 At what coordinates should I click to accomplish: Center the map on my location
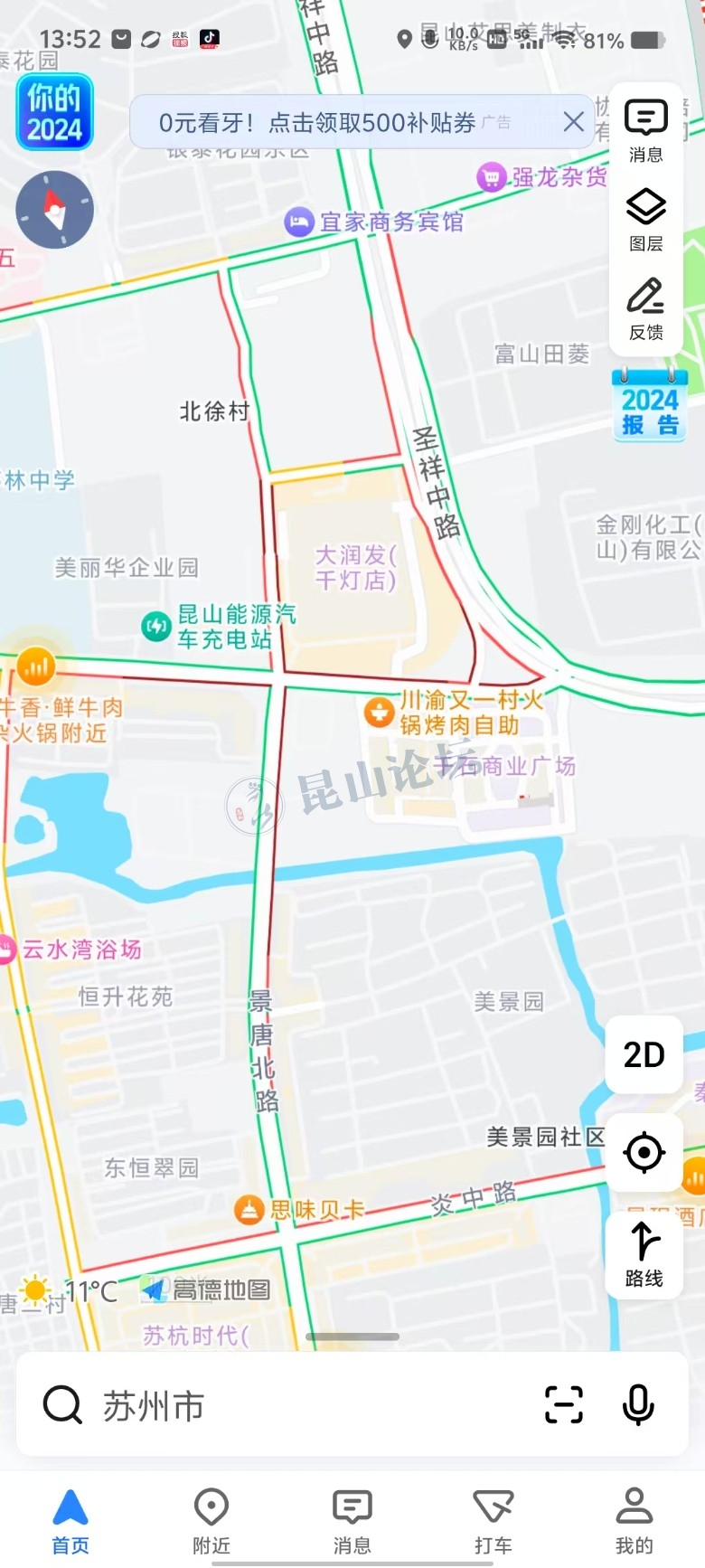pos(644,1152)
